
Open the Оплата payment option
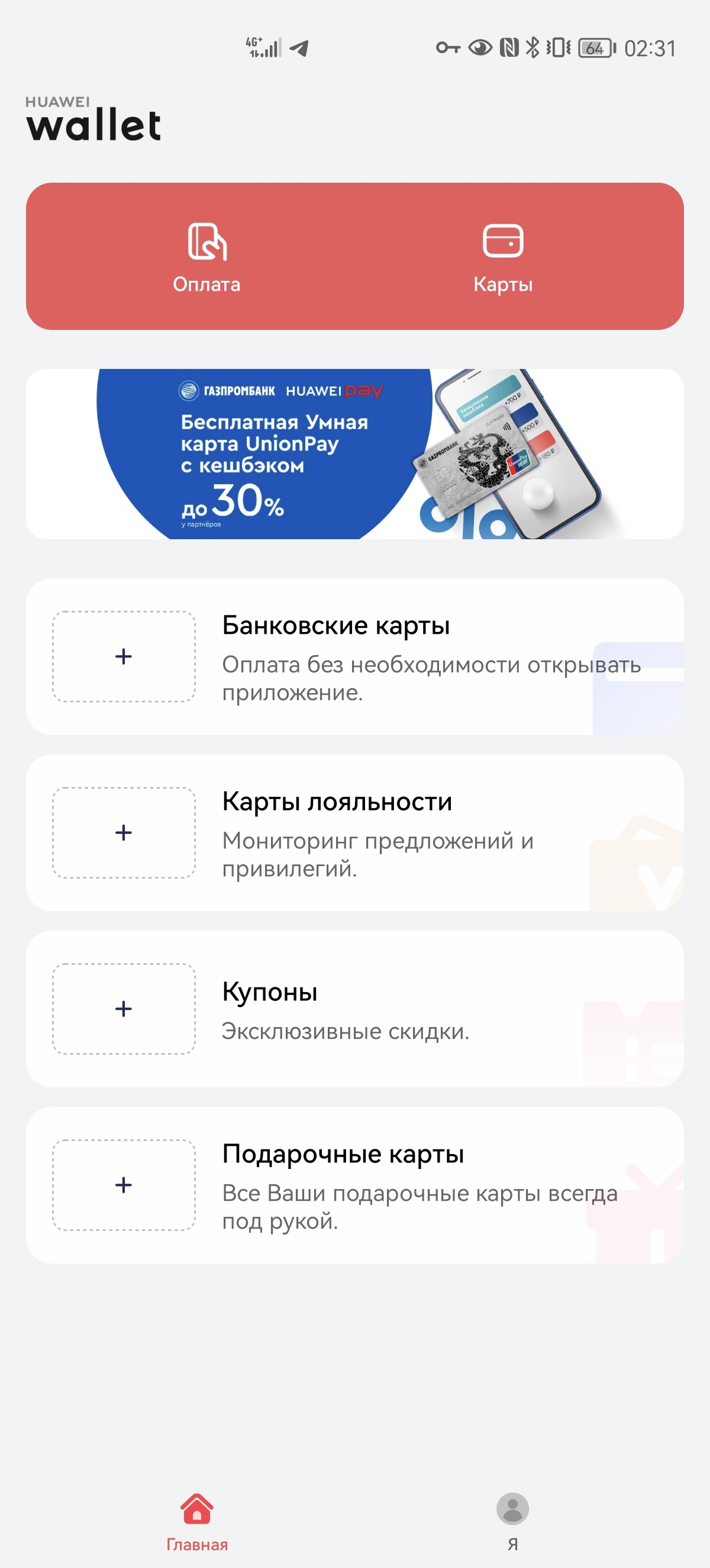206,257
